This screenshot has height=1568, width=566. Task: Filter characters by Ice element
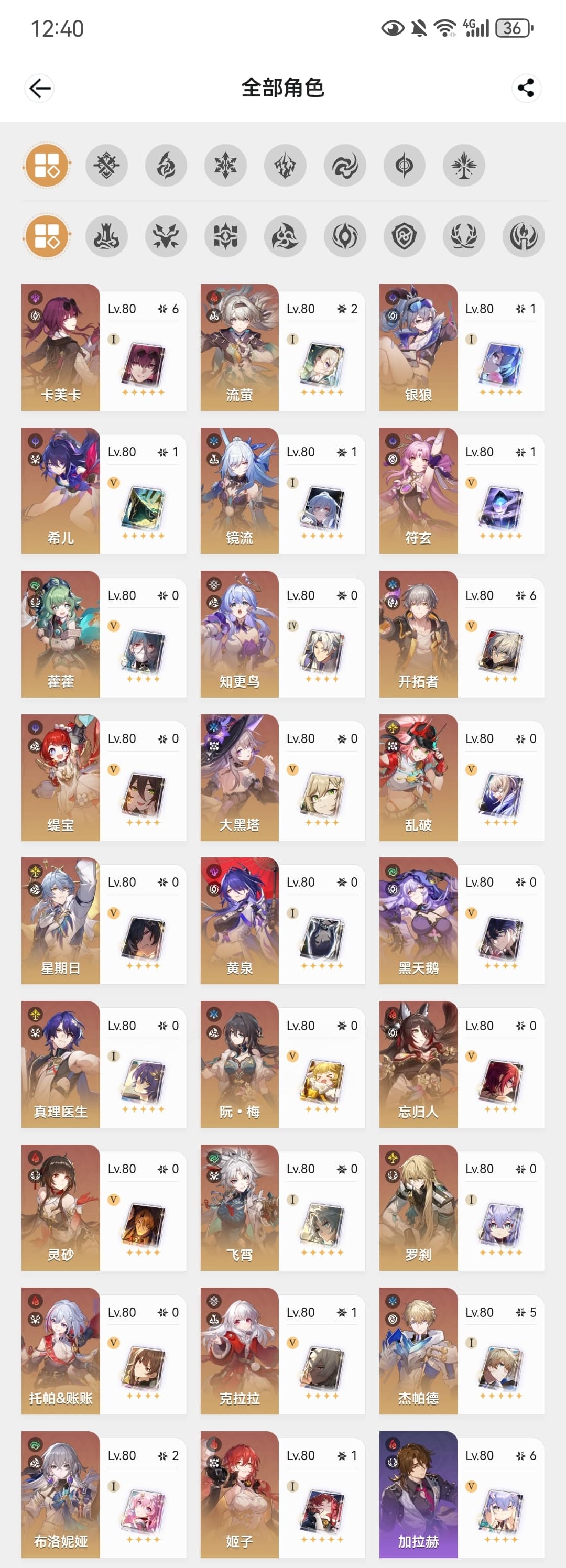coord(225,165)
